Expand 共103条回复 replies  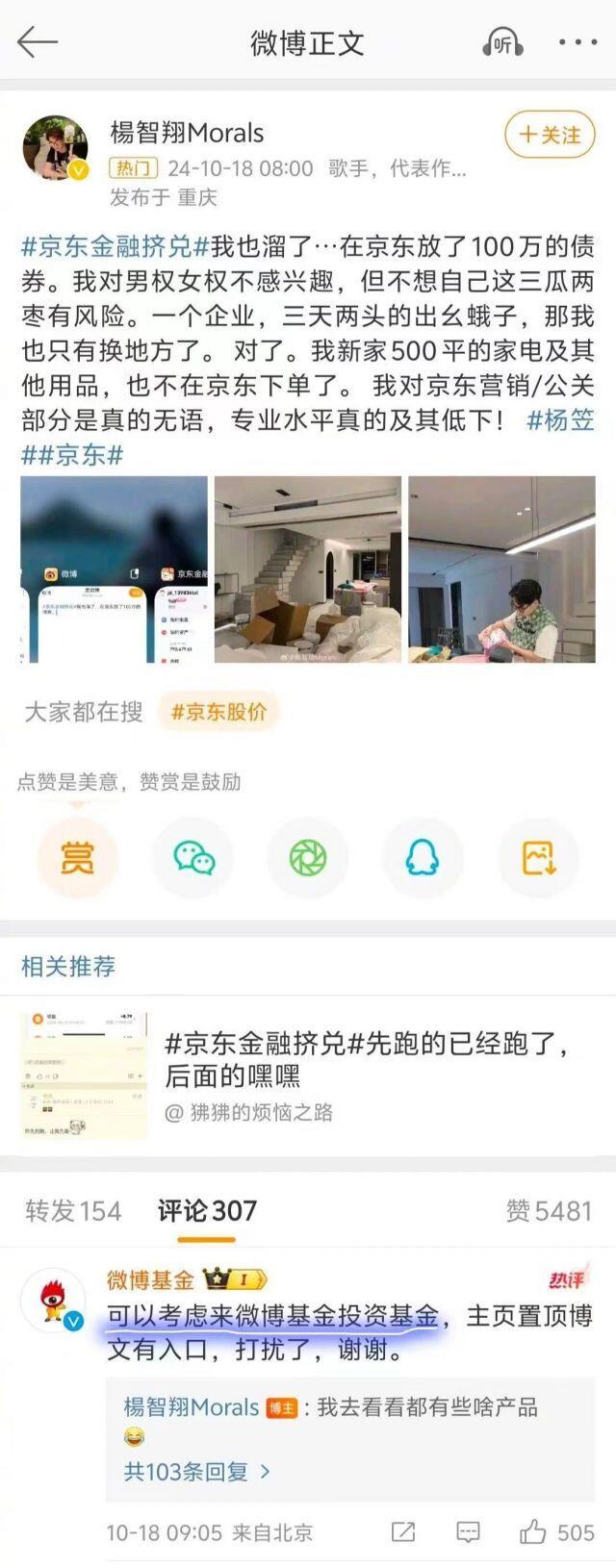pyautogui.click(x=196, y=1471)
